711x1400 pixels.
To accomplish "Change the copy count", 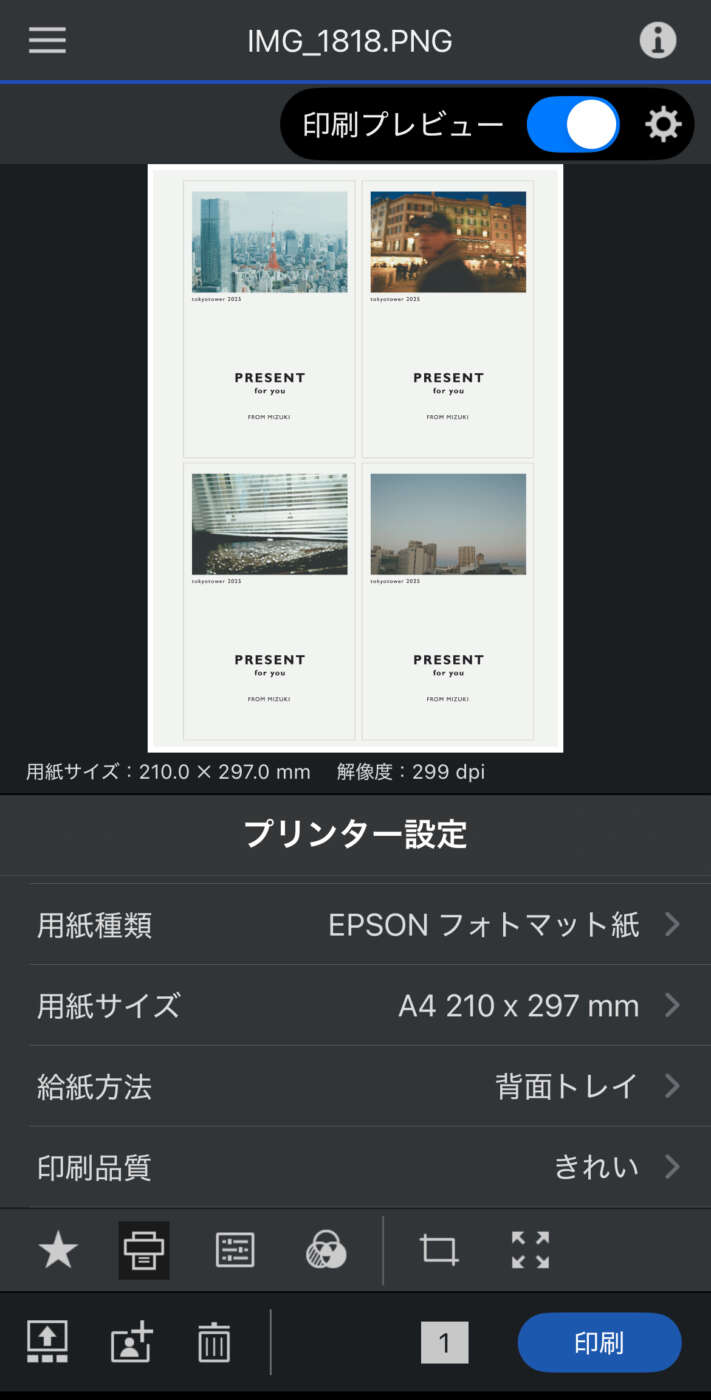I will tap(444, 1343).
